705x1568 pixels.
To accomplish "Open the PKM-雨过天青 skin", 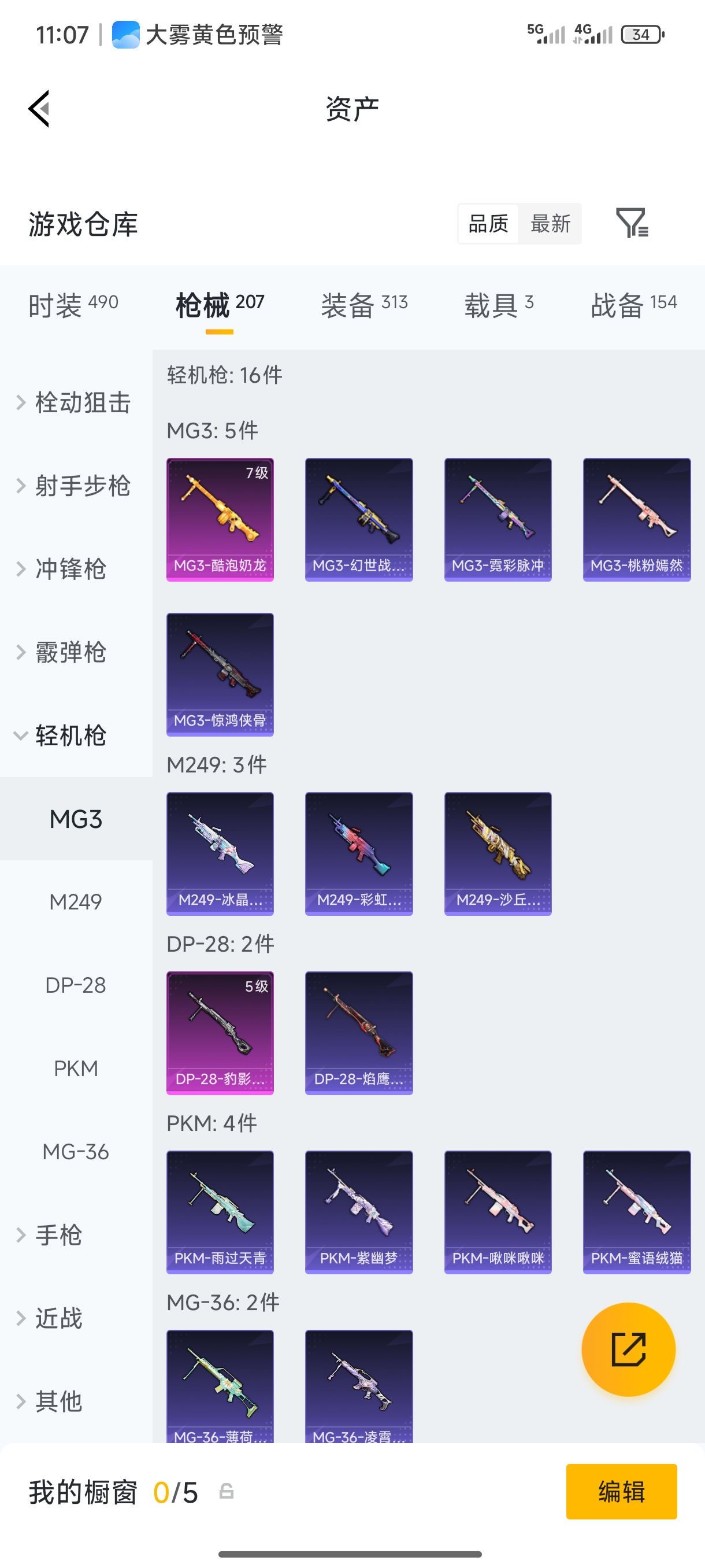I will 220,1211.
